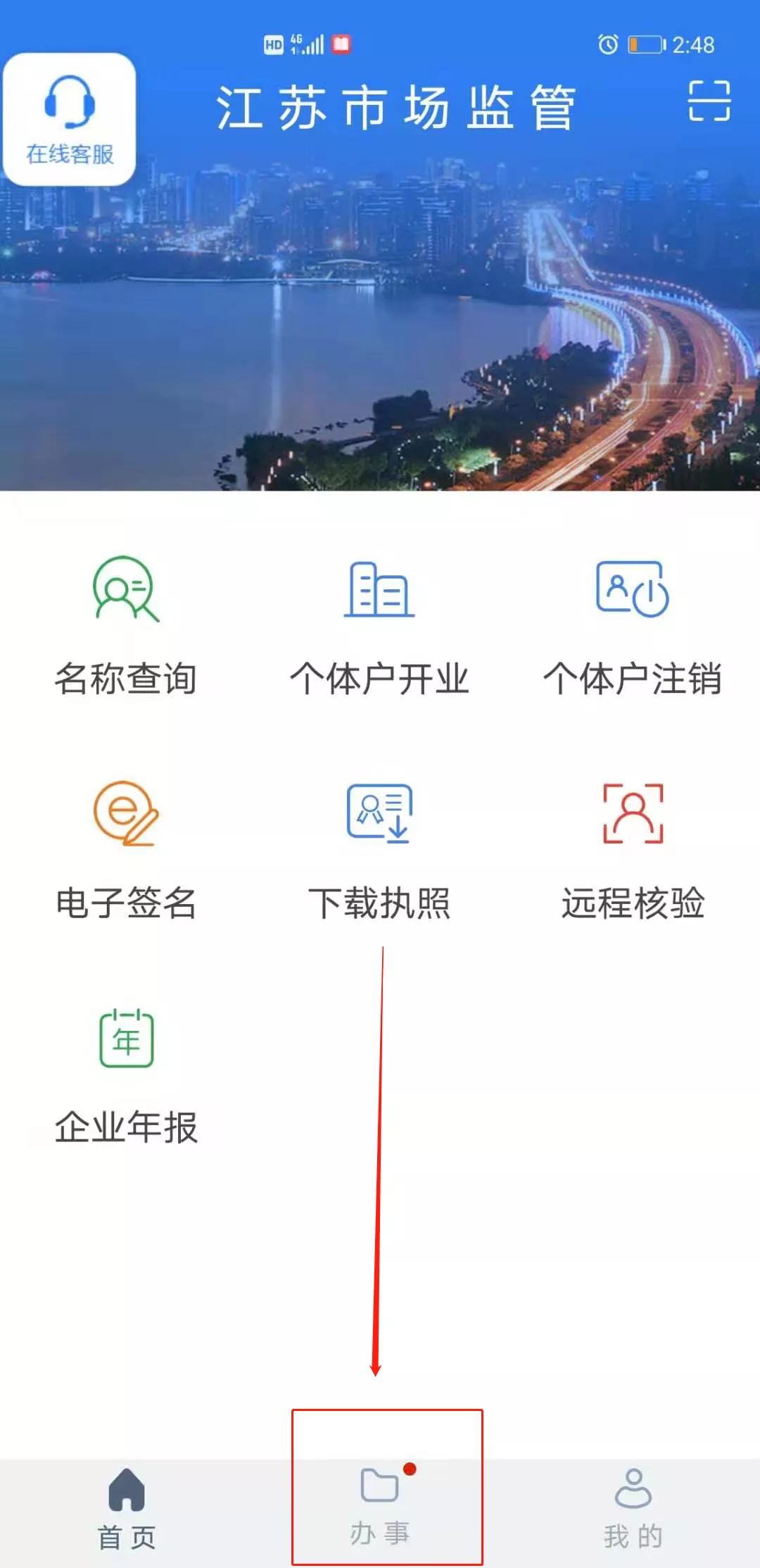Open the 名称查询 name search tool

pos(127,627)
